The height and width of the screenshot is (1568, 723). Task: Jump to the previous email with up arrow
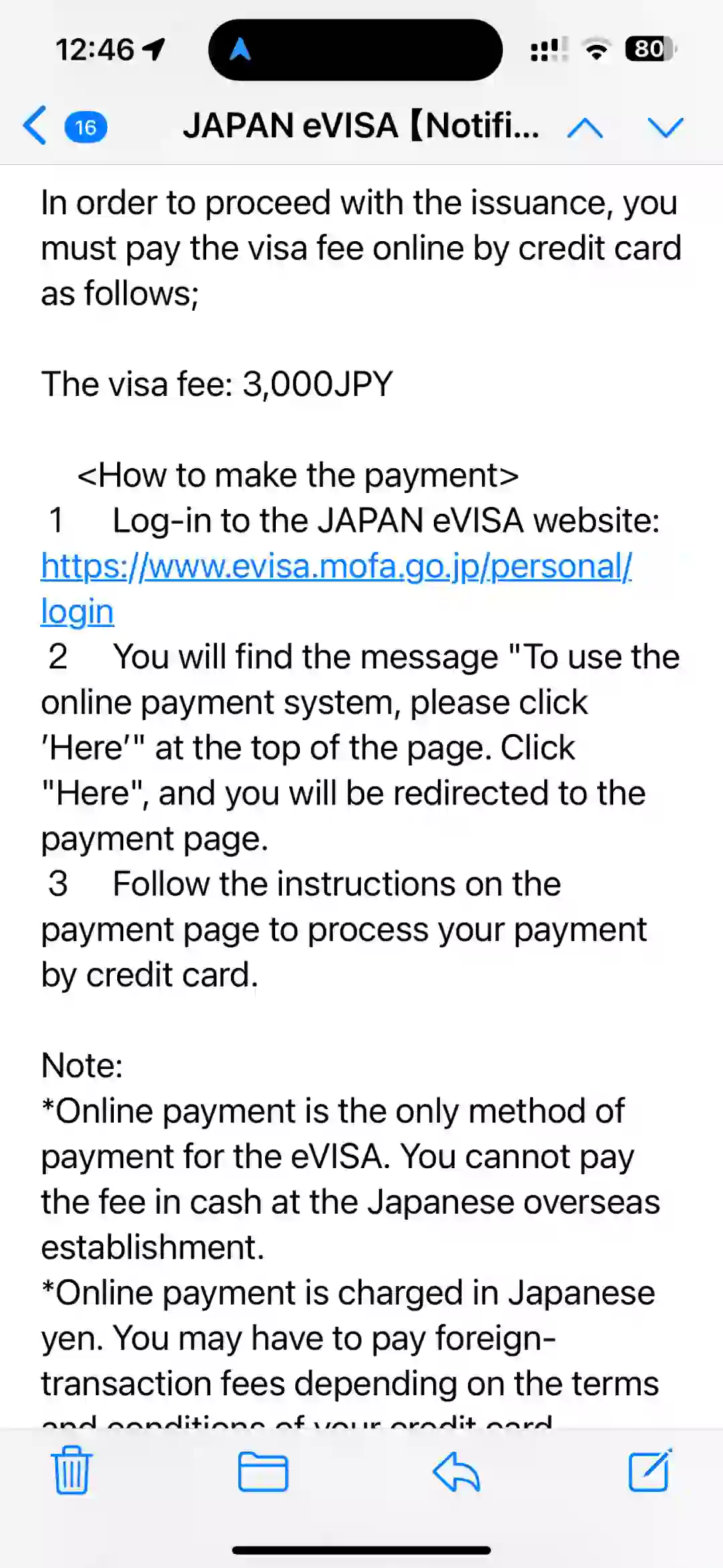[585, 127]
